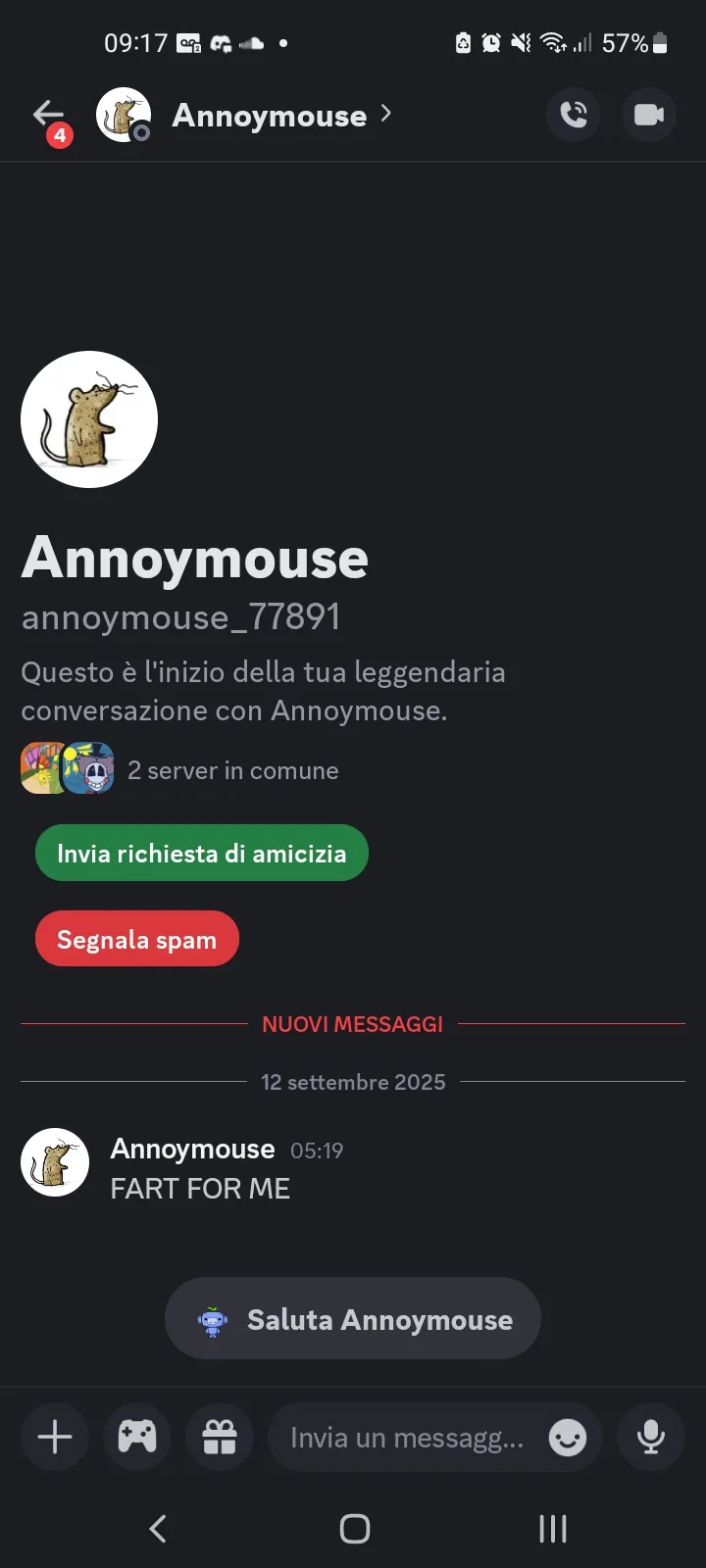Tap the microphone voice message button

(x=651, y=1438)
